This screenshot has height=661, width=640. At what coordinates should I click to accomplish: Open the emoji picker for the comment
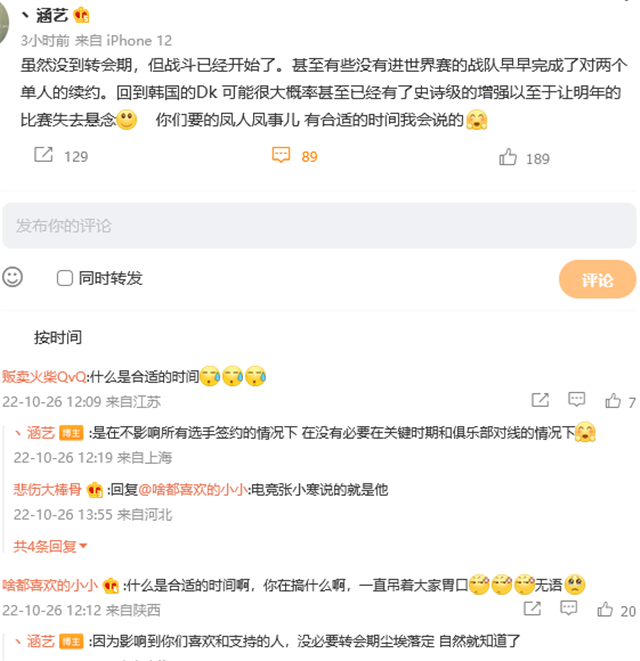[13, 277]
